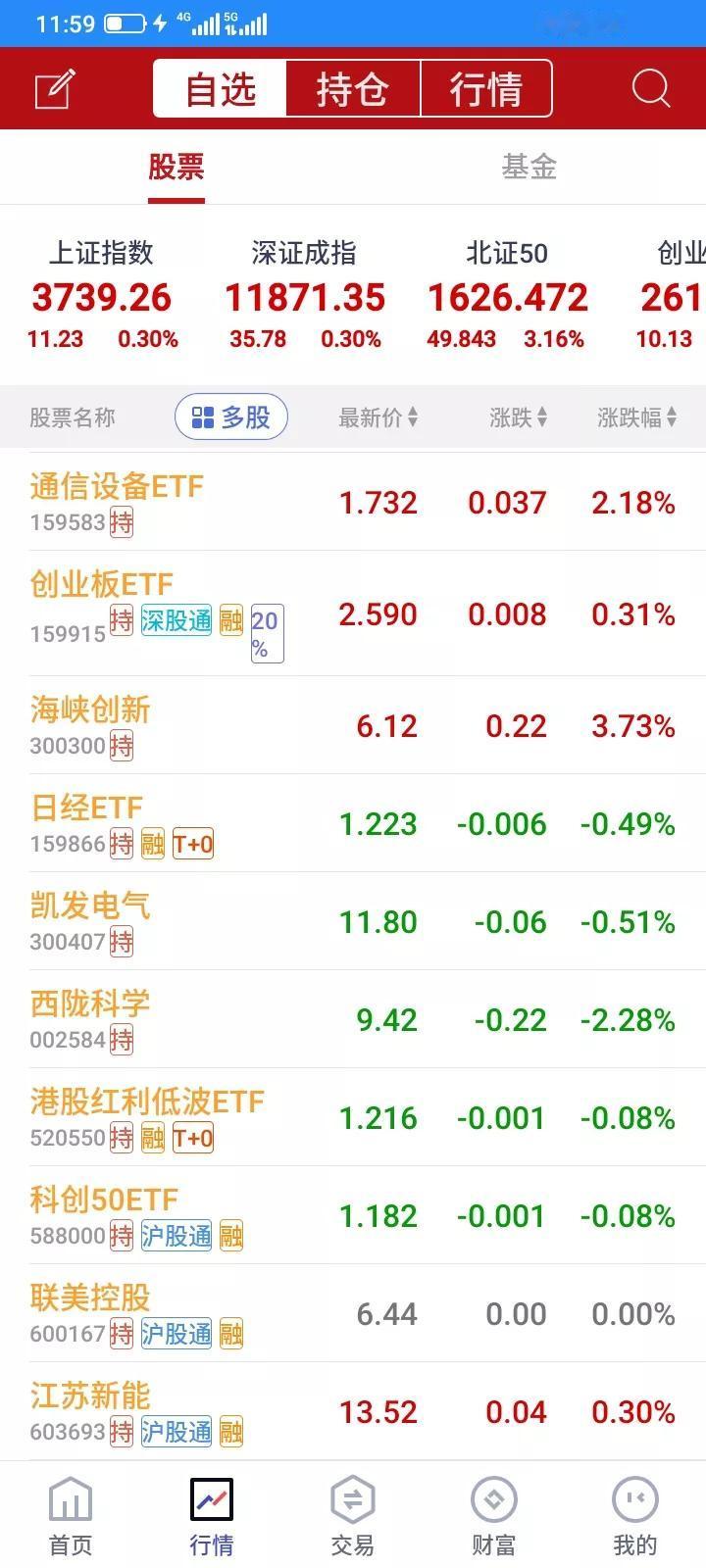This screenshot has height=1568, width=706.
Task: Sort the list by 涨跌幅
Action: click(637, 417)
